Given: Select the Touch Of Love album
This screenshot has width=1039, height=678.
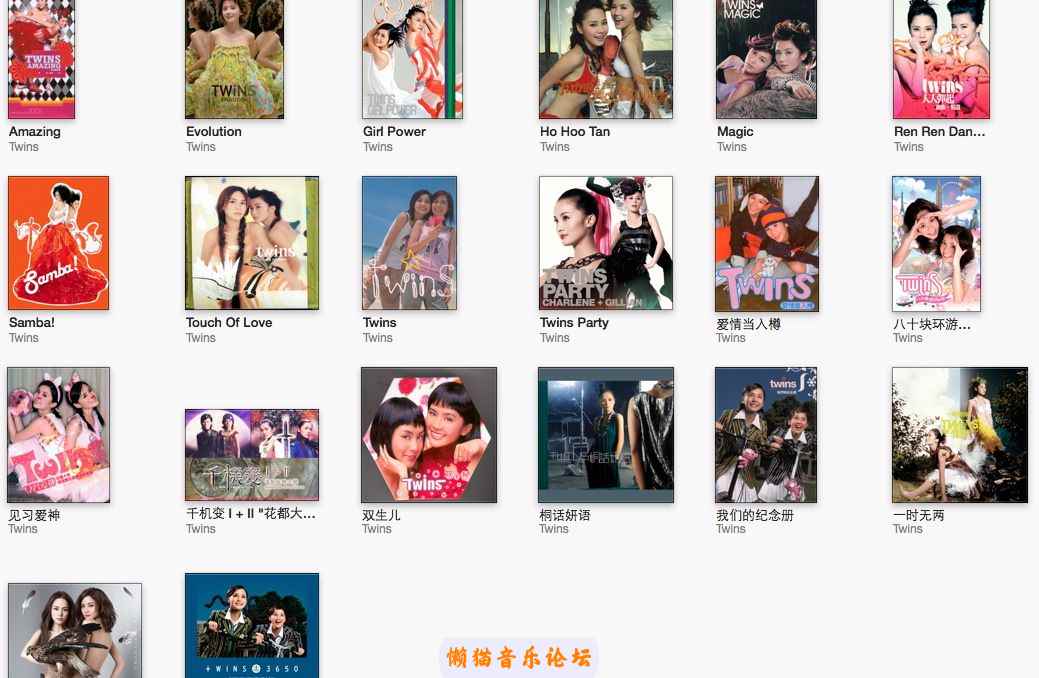Looking at the screenshot, I should (252, 243).
